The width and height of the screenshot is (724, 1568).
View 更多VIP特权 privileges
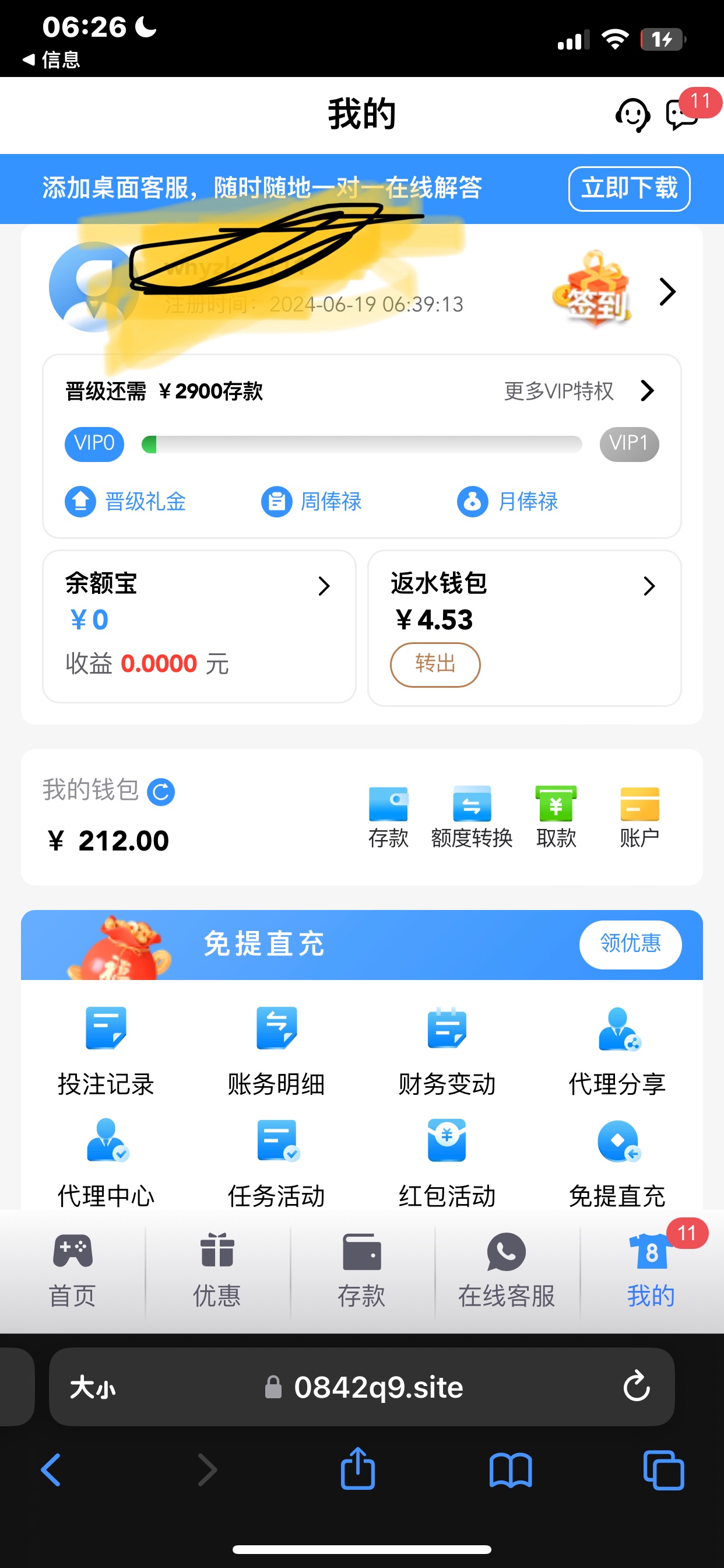click(x=578, y=391)
